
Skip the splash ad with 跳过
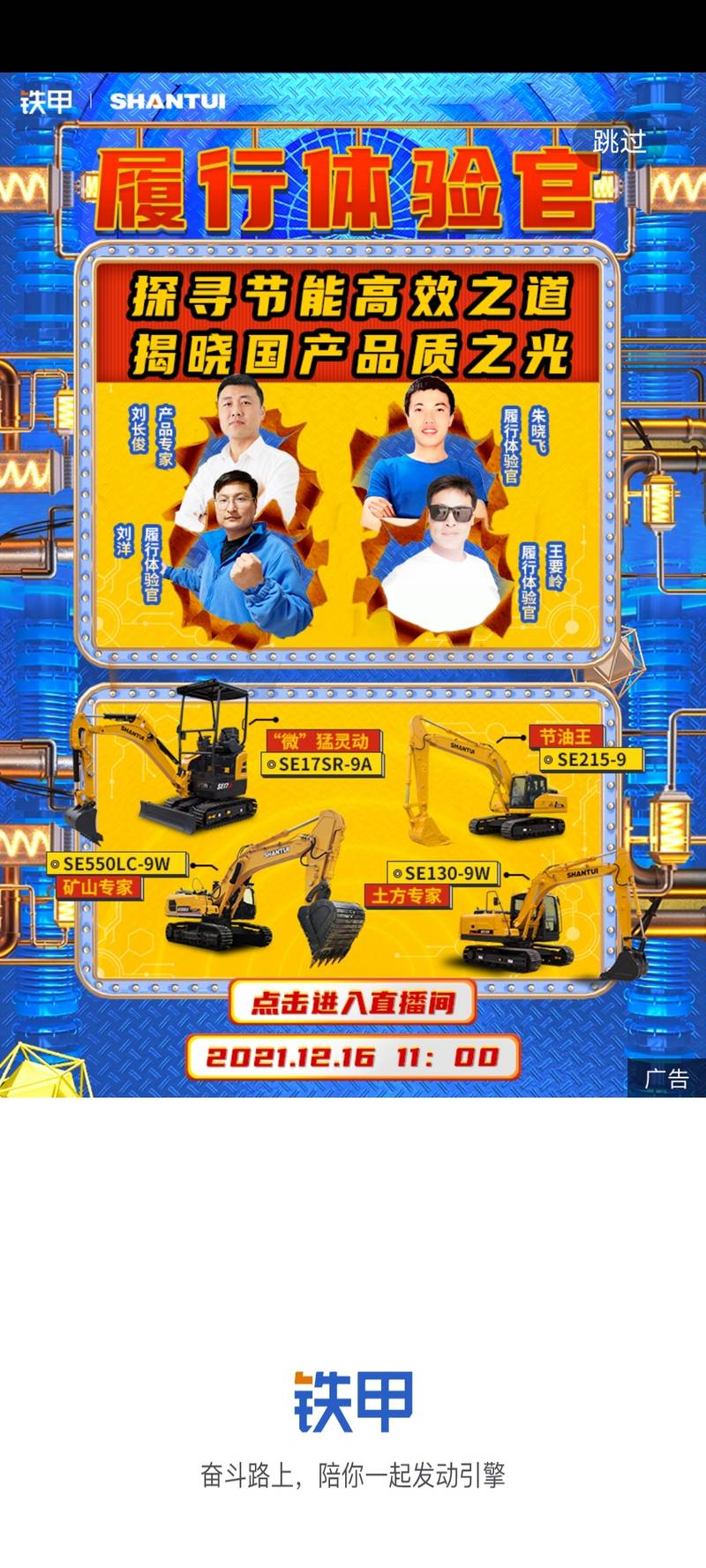click(620, 141)
